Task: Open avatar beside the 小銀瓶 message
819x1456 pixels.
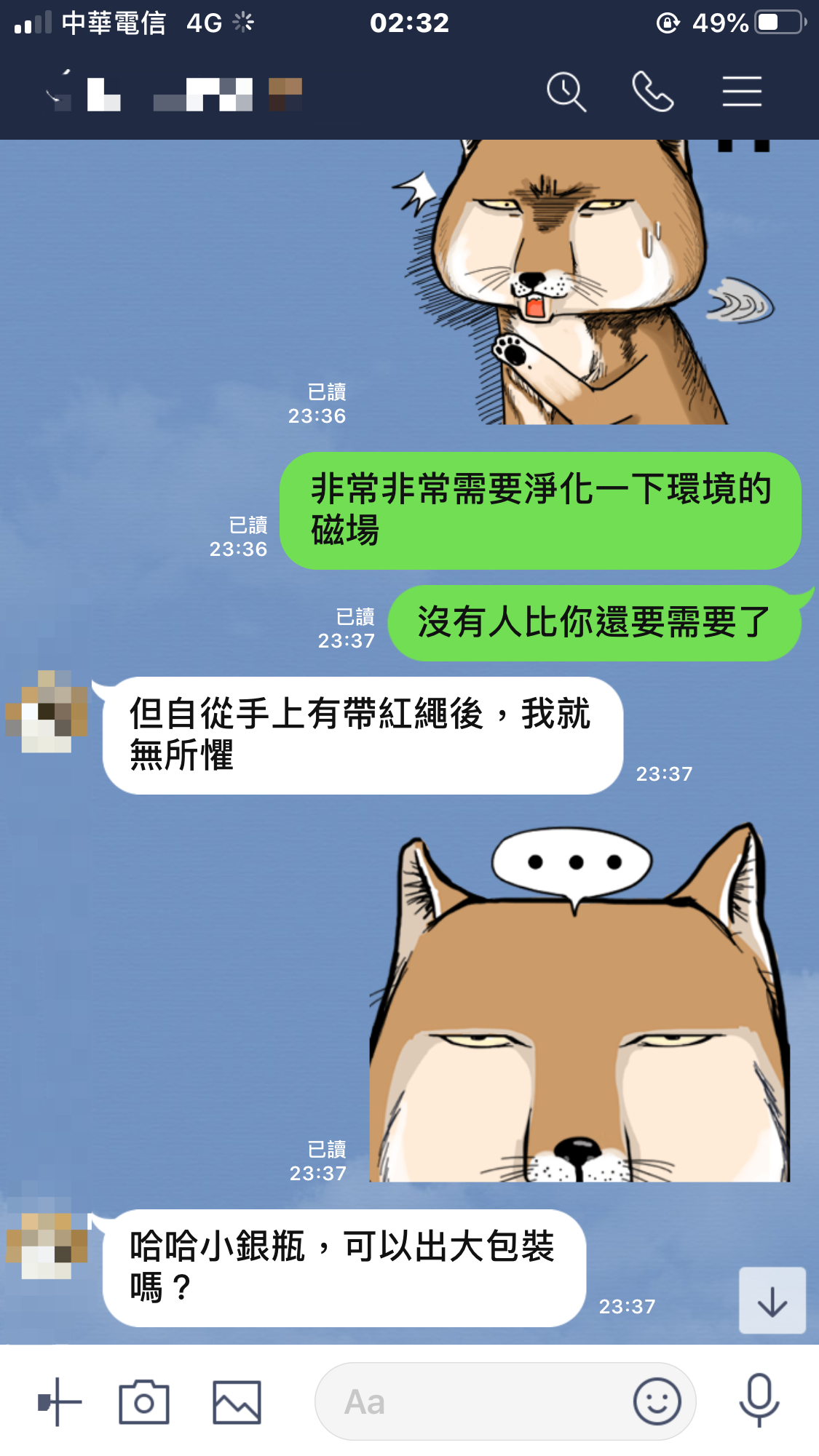Action: 47,1246
